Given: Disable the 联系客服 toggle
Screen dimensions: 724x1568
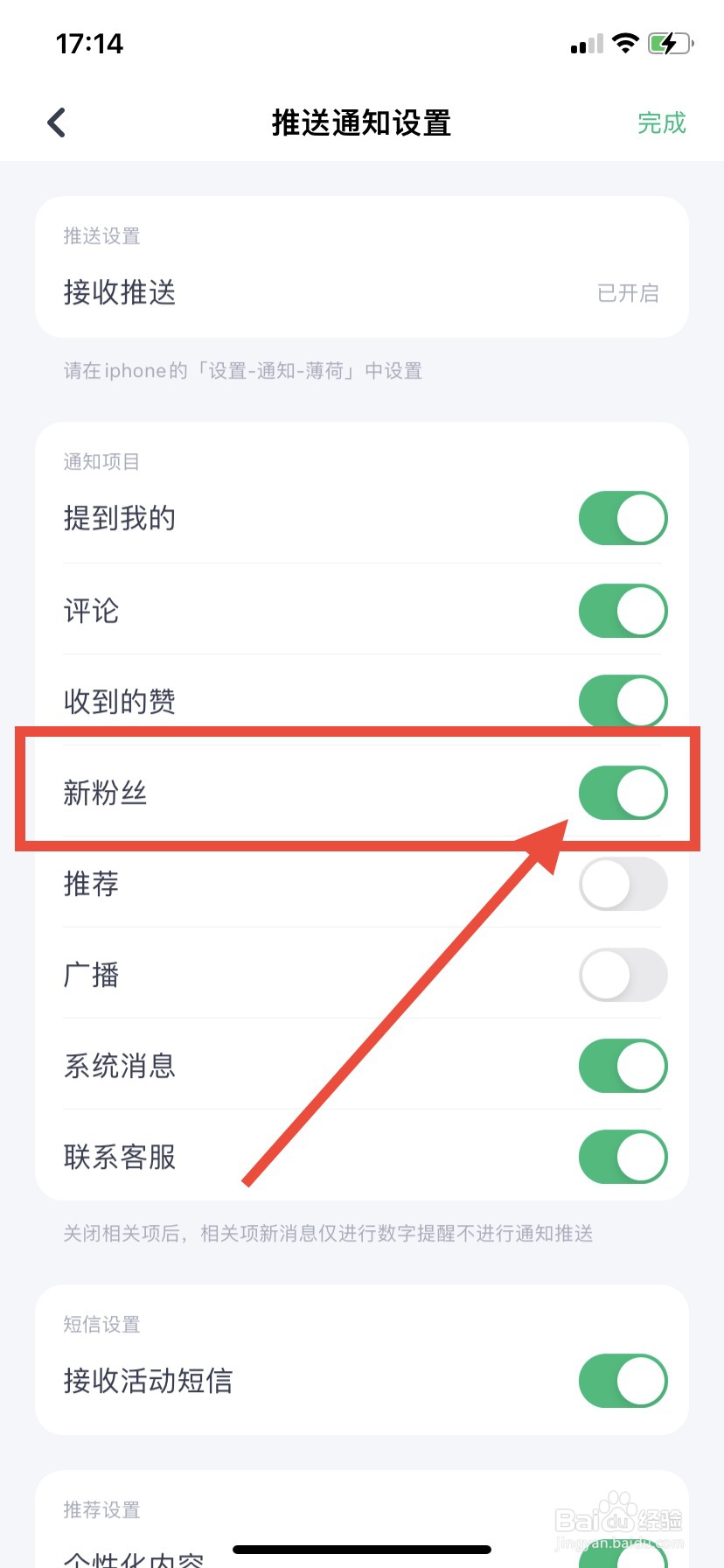Looking at the screenshot, I should (623, 1156).
